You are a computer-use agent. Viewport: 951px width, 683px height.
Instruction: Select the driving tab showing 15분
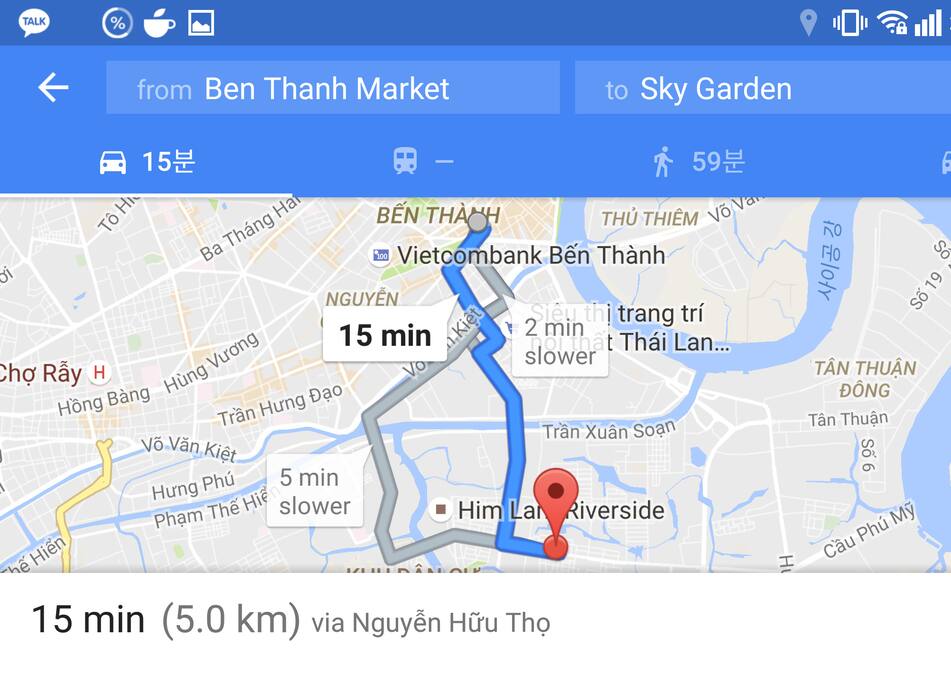147,161
